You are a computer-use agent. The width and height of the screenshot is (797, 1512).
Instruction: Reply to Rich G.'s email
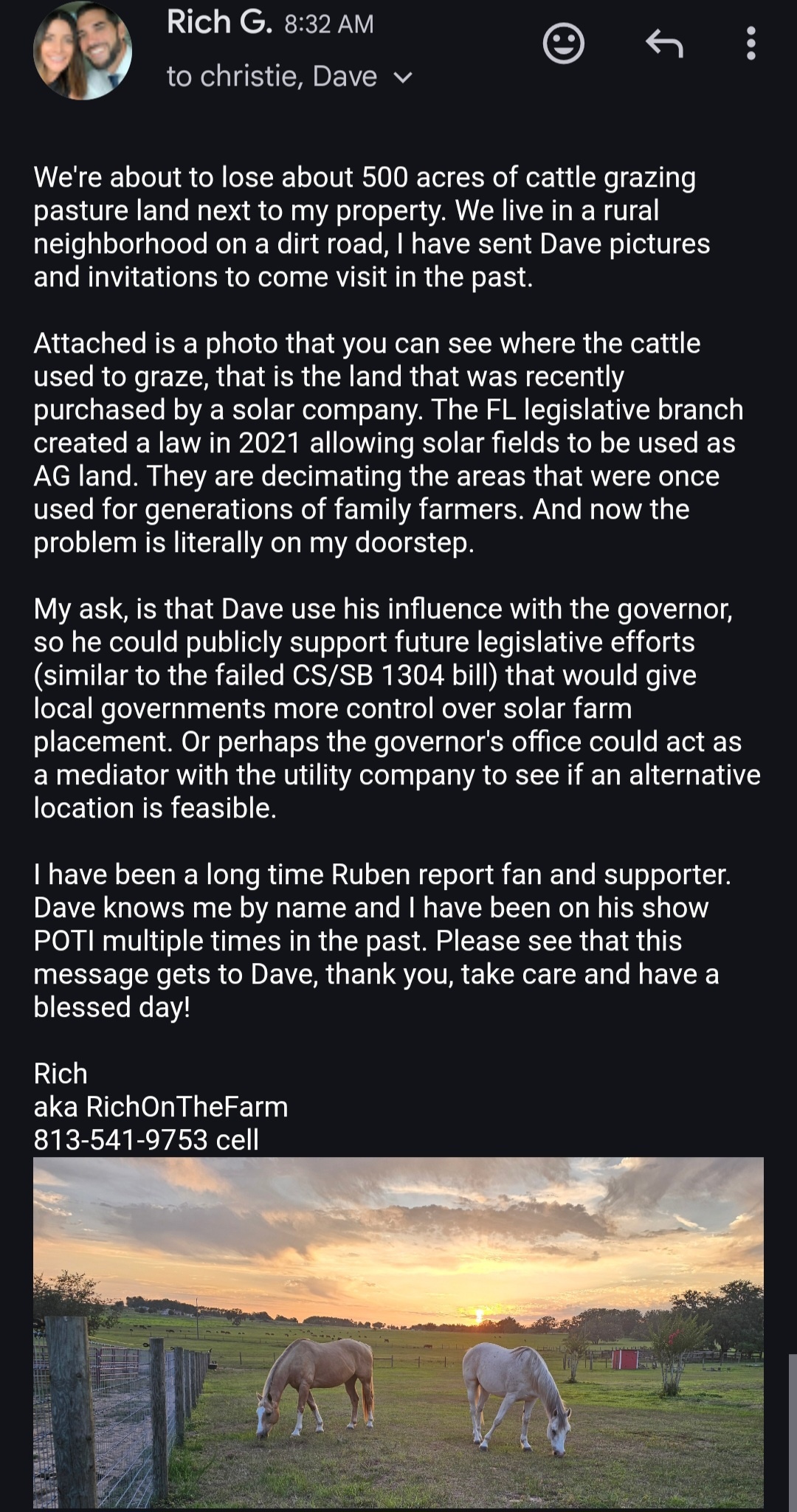coord(664,44)
